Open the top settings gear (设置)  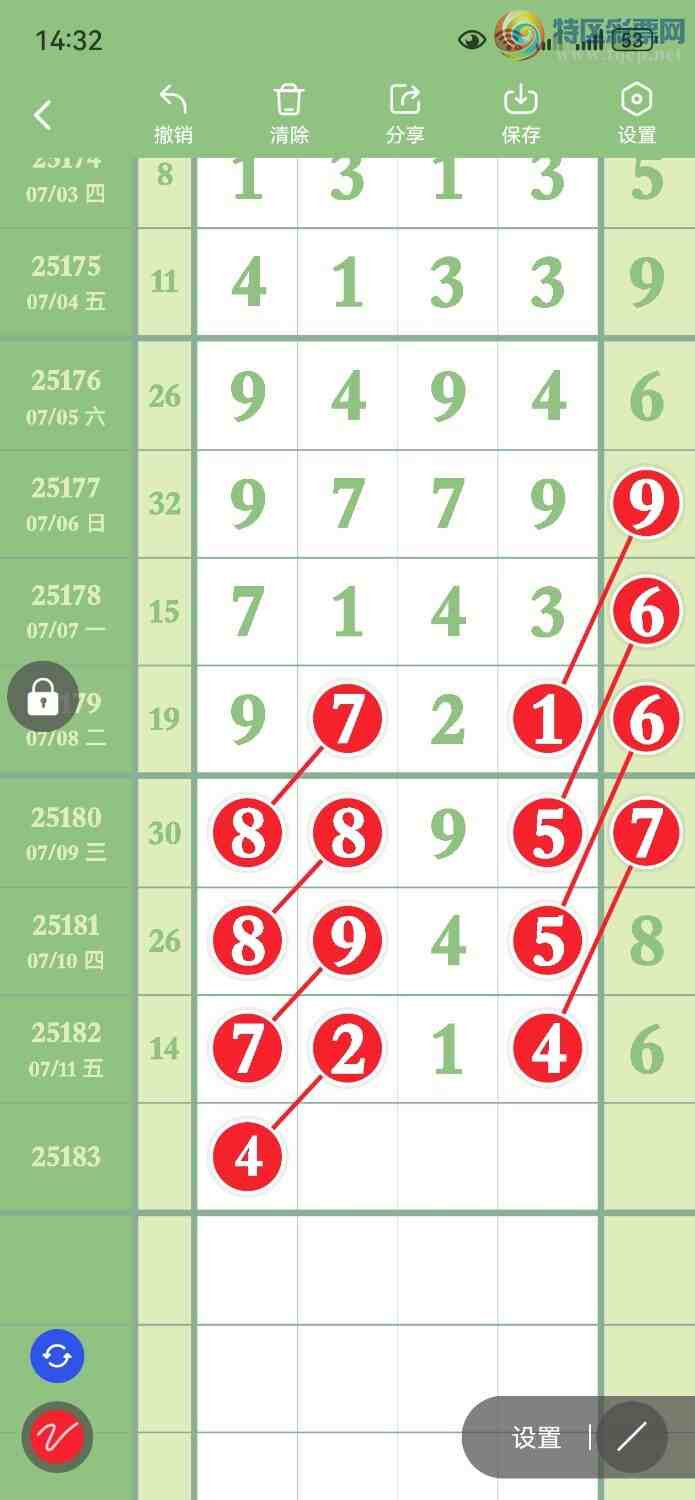point(637,115)
